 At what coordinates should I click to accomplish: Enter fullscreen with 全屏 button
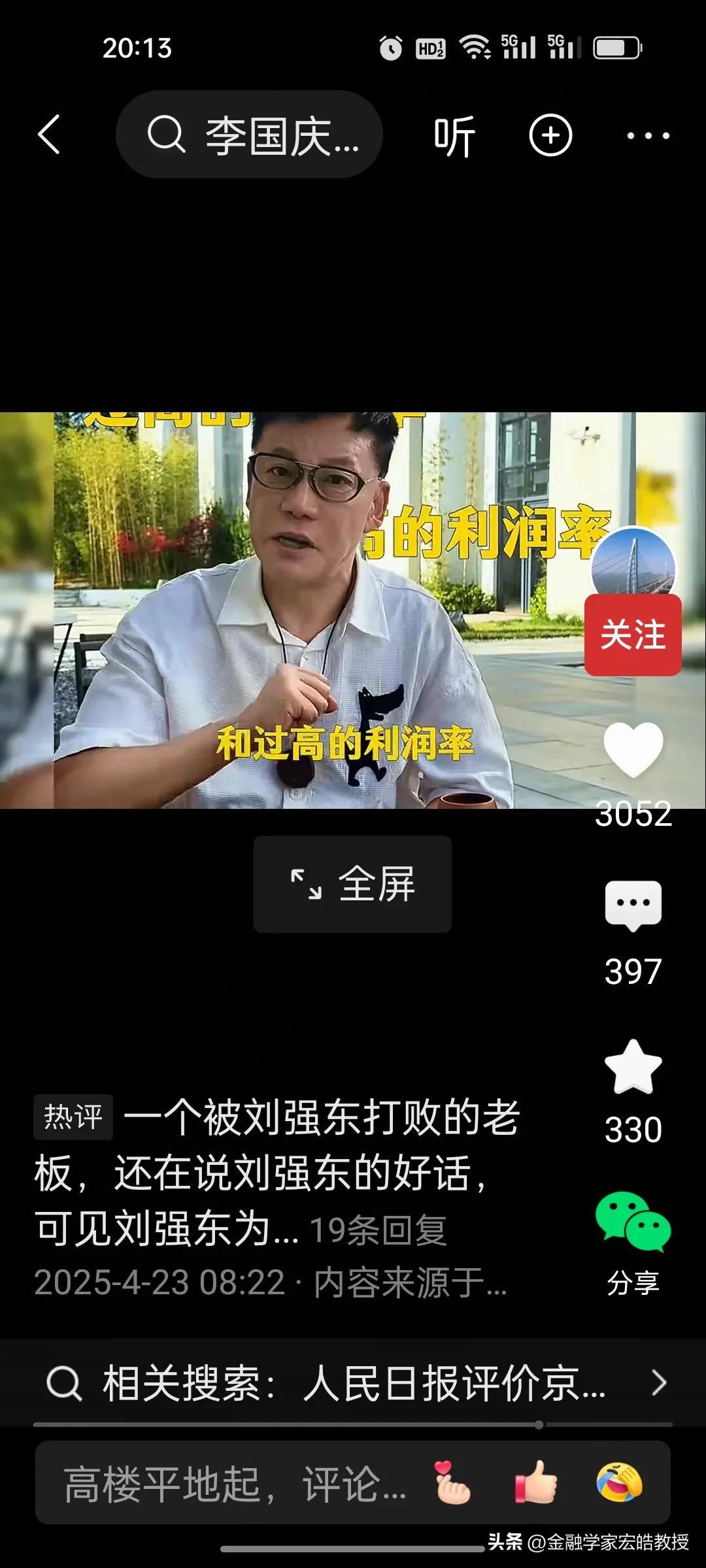click(x=352, y=884)
